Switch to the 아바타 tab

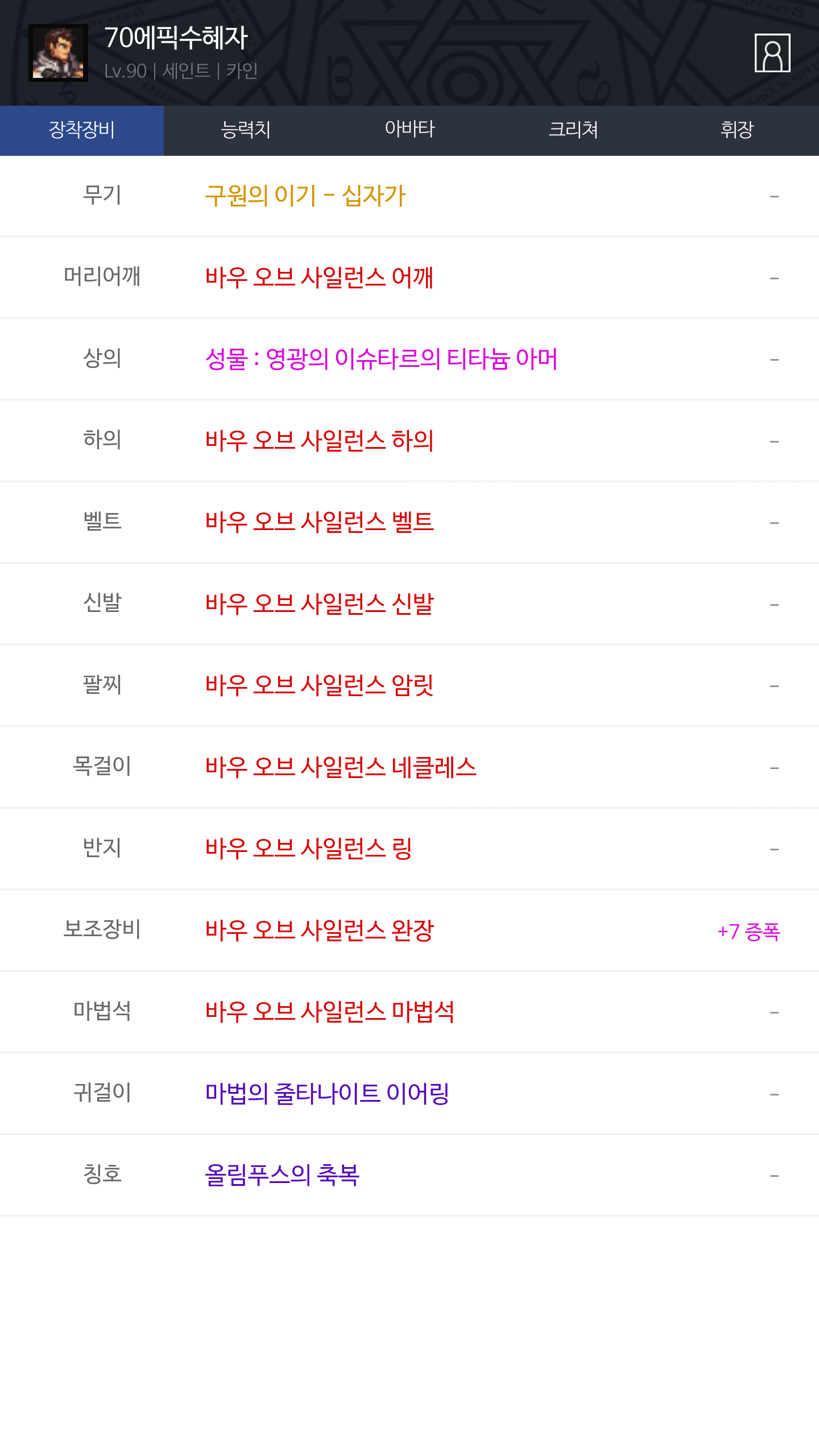[409, 130]
